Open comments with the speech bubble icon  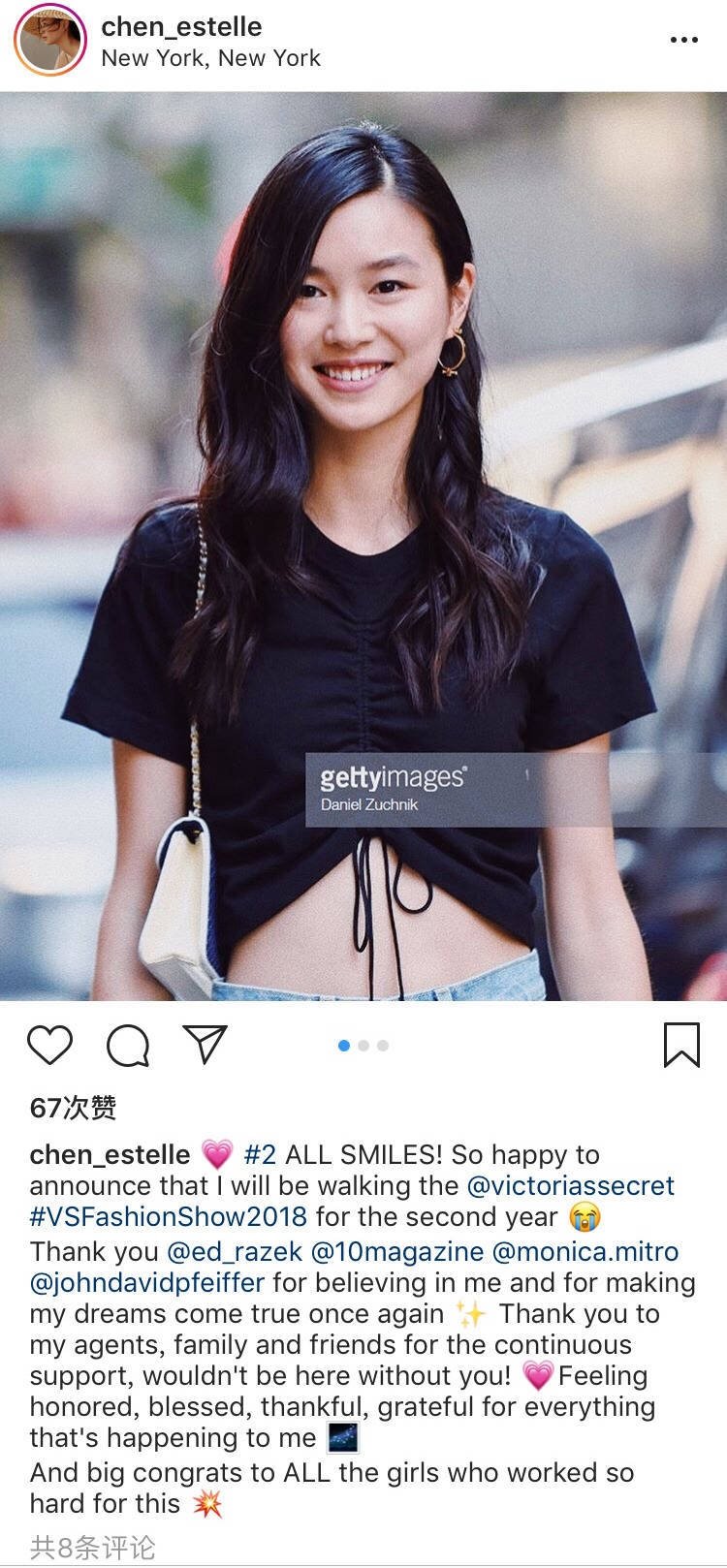[128, 1046]
